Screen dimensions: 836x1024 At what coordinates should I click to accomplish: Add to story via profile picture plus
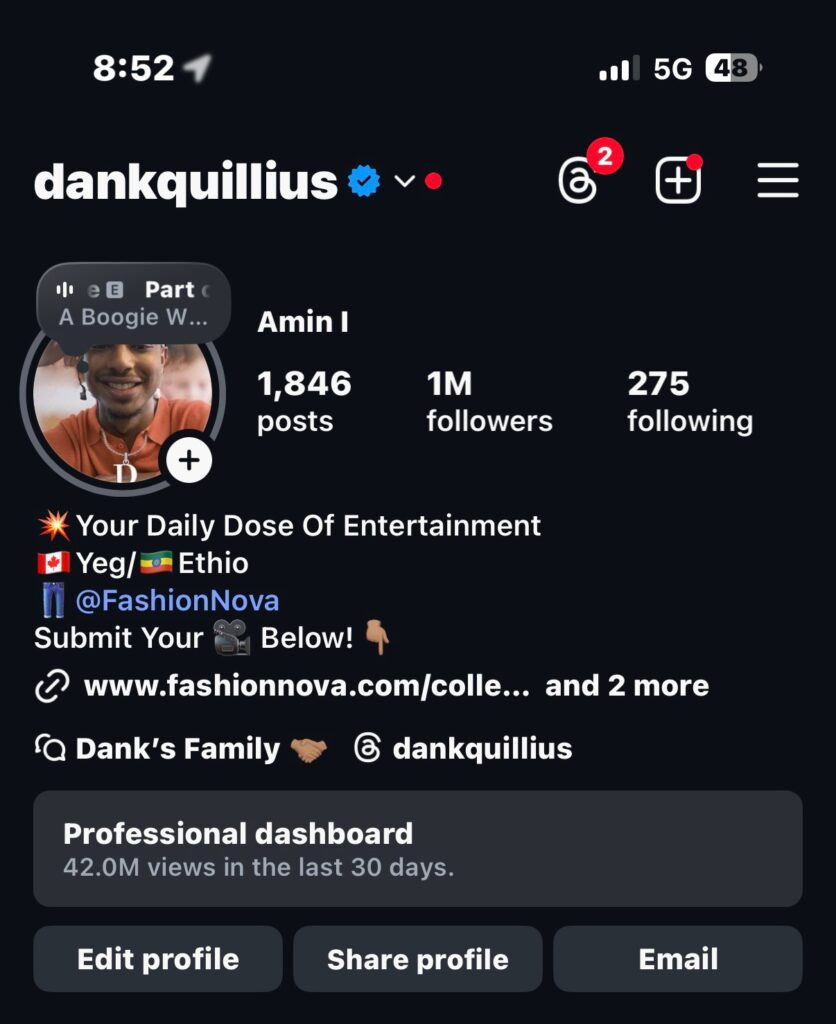(189, 460)
